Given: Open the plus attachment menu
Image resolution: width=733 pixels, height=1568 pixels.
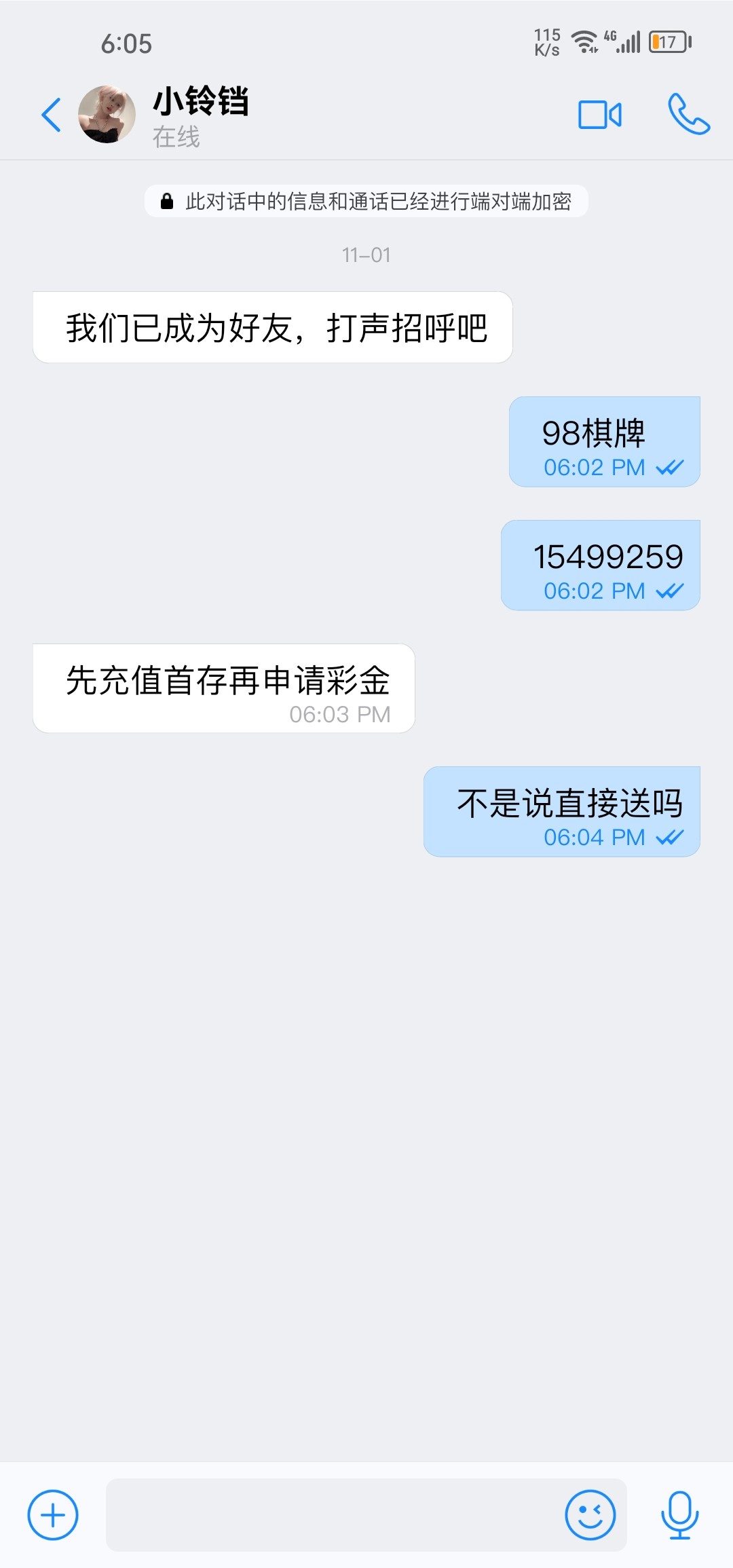Looking at the screenshot, I should click(x=53, y=1515).
